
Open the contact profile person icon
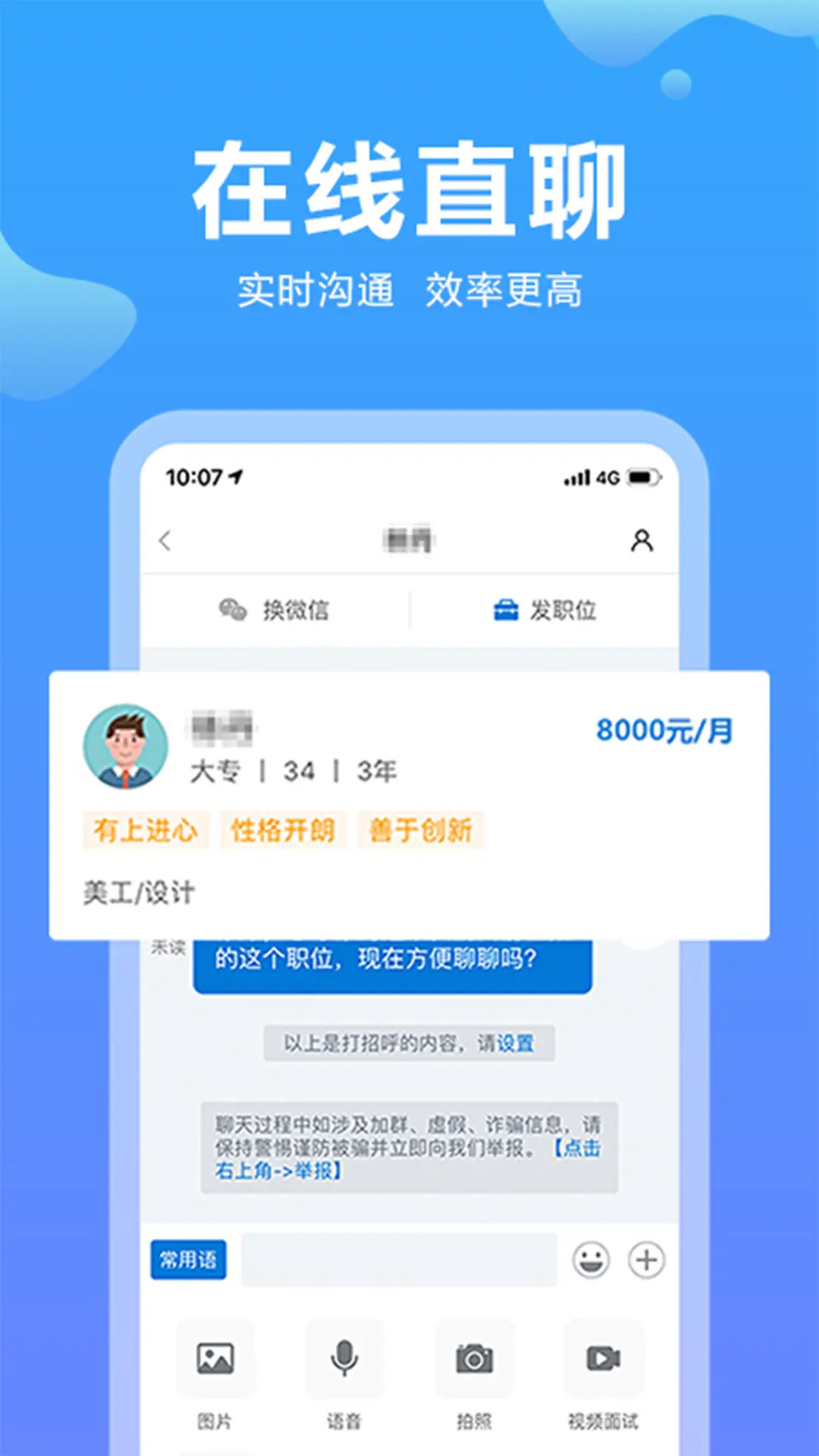[x=642, y=540]
